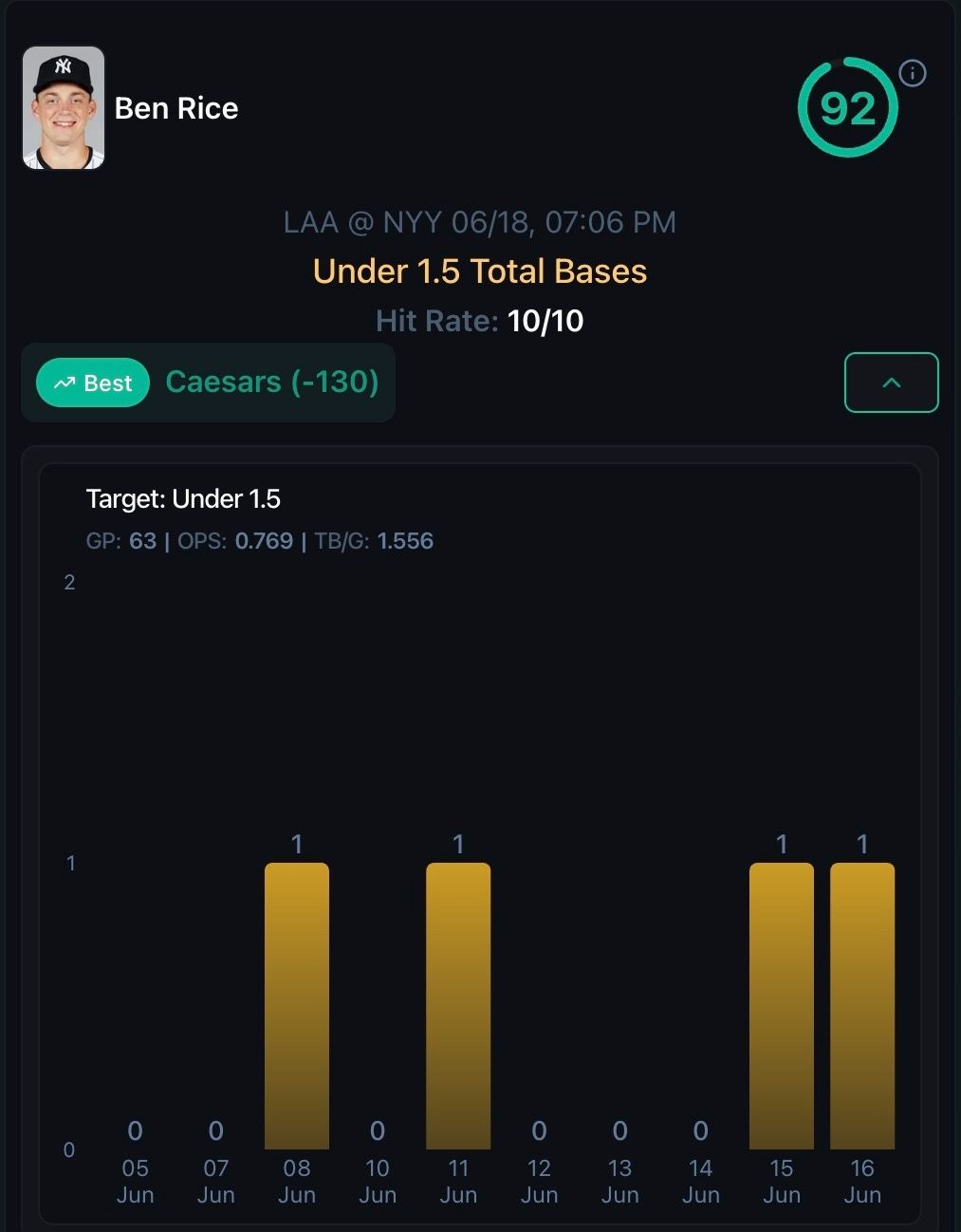
Task: Collapse the chart with the chevron button
Action: point(891,383)
